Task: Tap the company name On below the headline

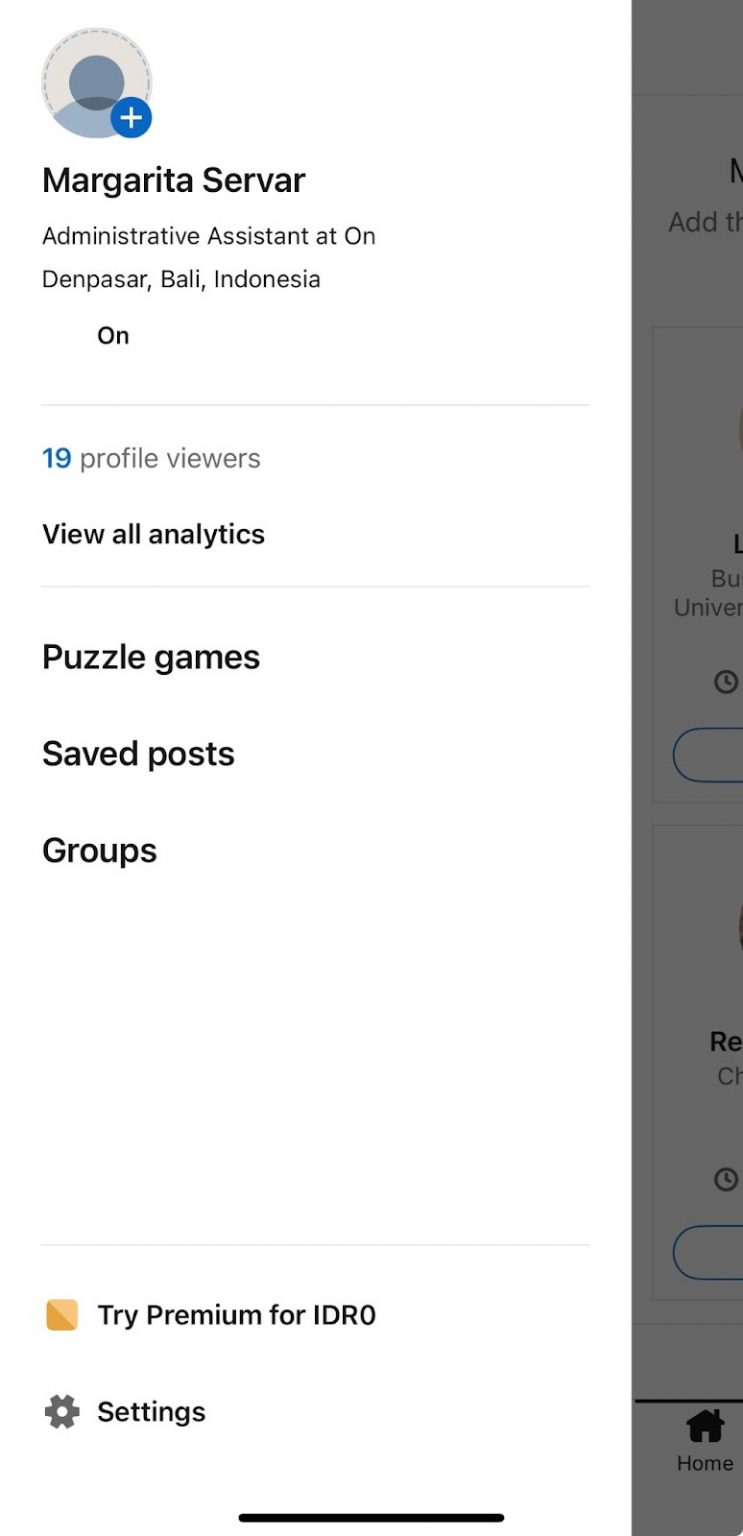Action: click(x=112, y=335)
